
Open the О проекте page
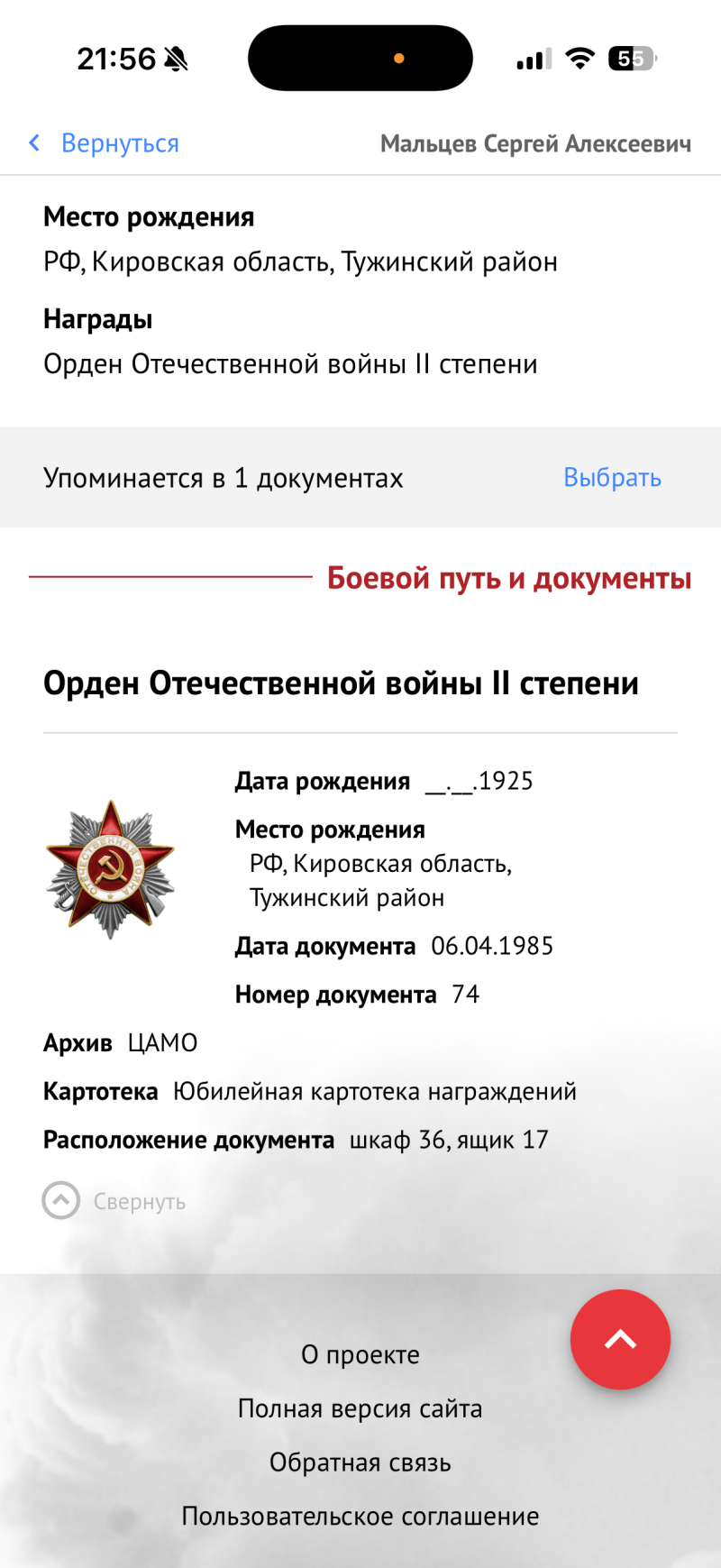click(x=360, y=1354)
